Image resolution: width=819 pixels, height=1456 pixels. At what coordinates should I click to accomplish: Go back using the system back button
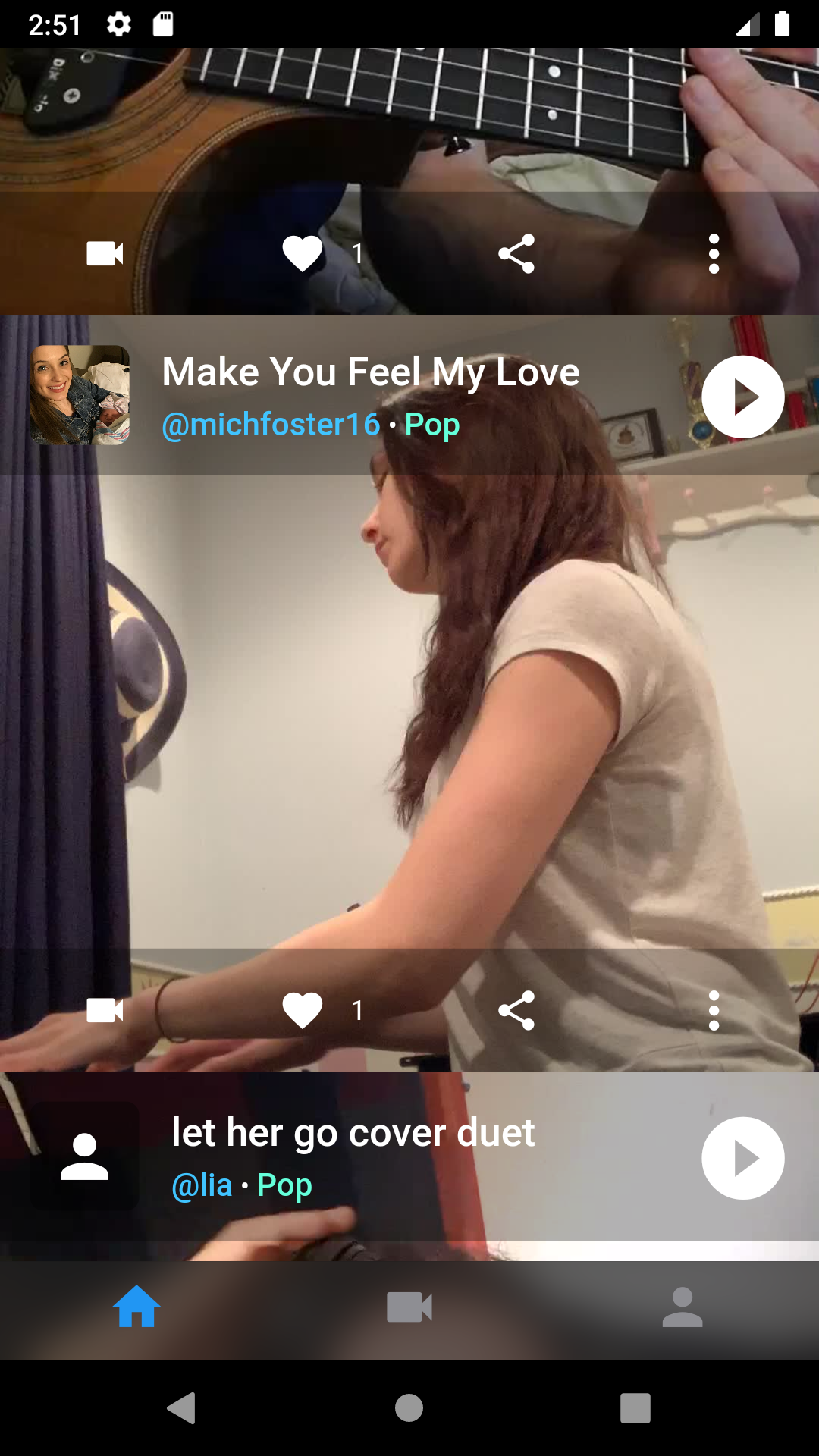coord(181,1408)
